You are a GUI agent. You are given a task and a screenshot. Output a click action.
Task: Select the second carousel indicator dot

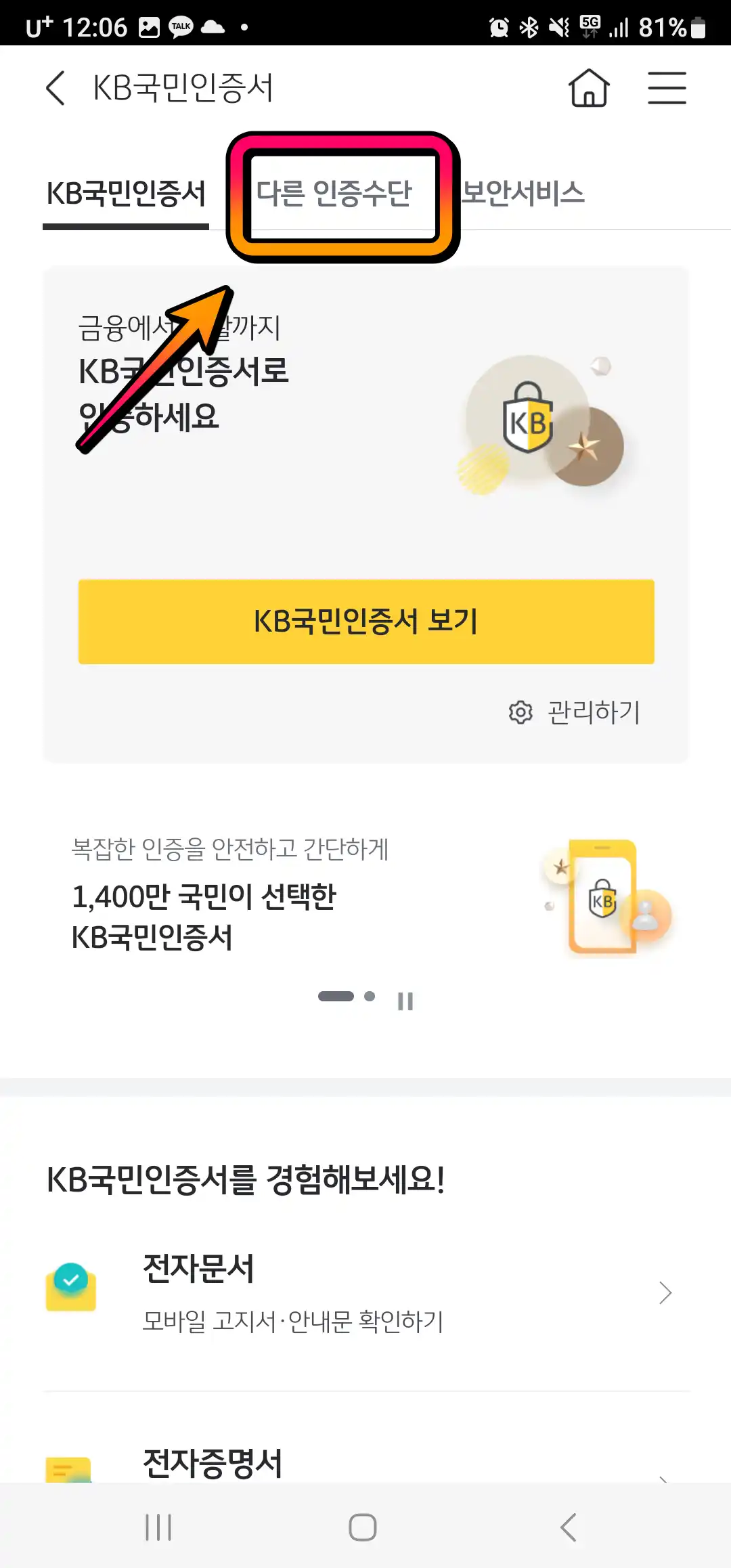click(370, 997)
